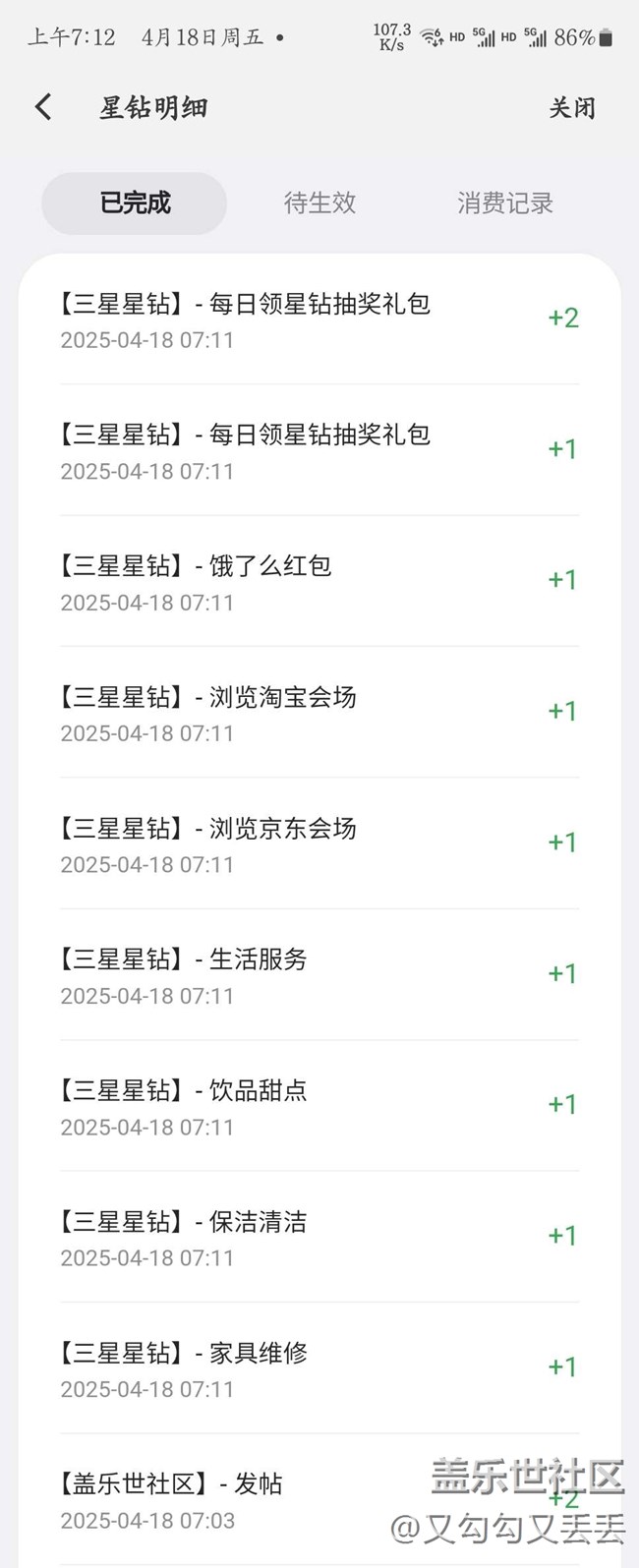The width and height of the screenshot is (639, 1568).
Task: Switch to the 待生效 tab
Action: 319,203
